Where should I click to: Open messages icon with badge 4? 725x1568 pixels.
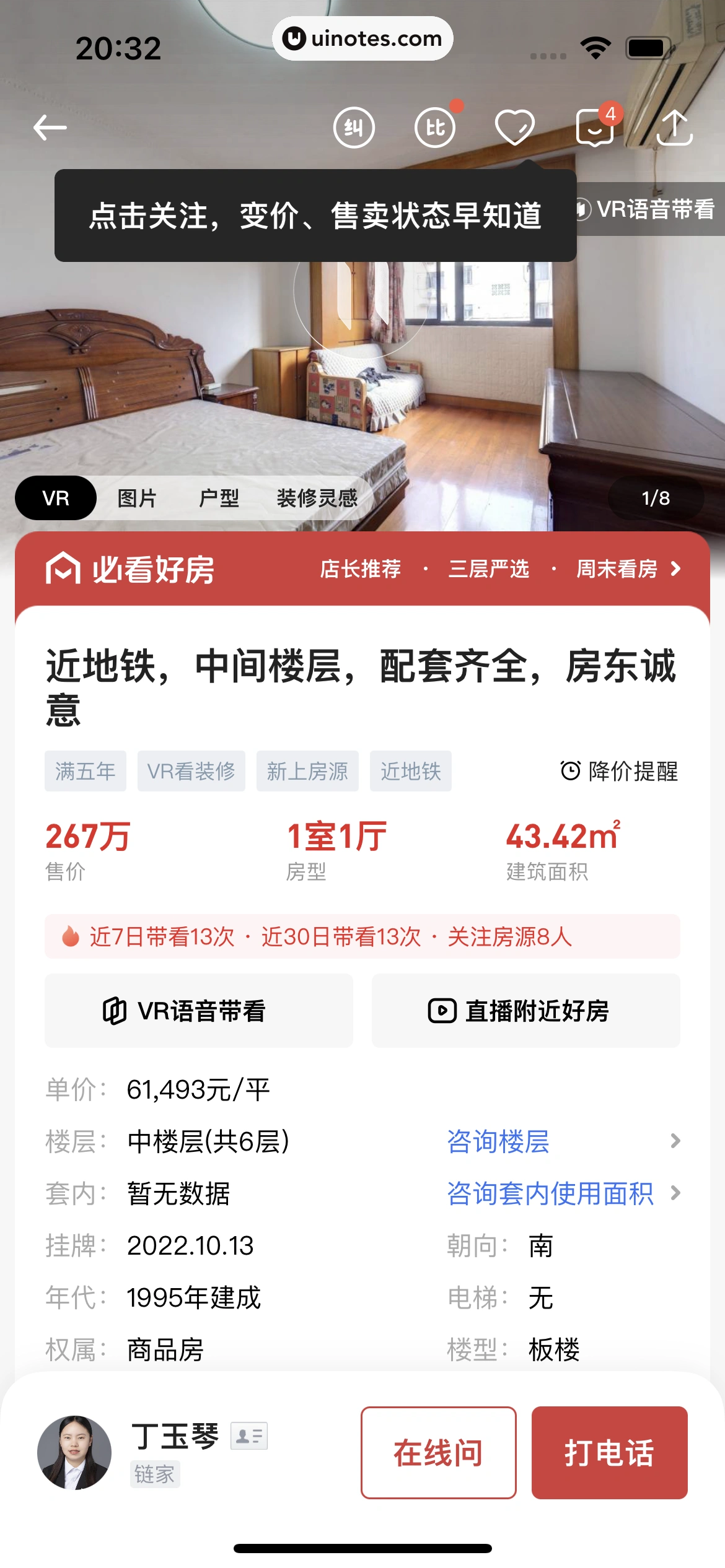[595, 128]
